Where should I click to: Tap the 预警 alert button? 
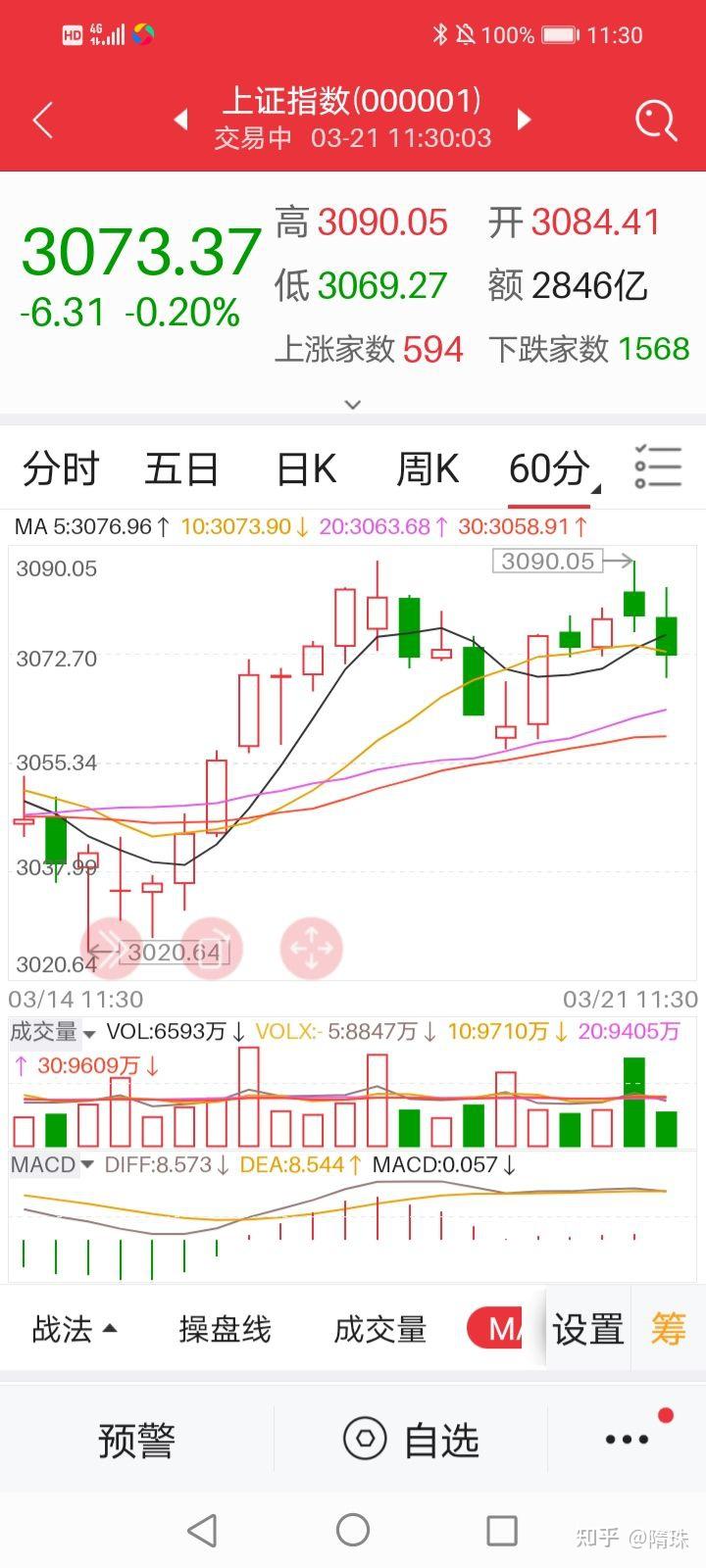pos(136,1441)
